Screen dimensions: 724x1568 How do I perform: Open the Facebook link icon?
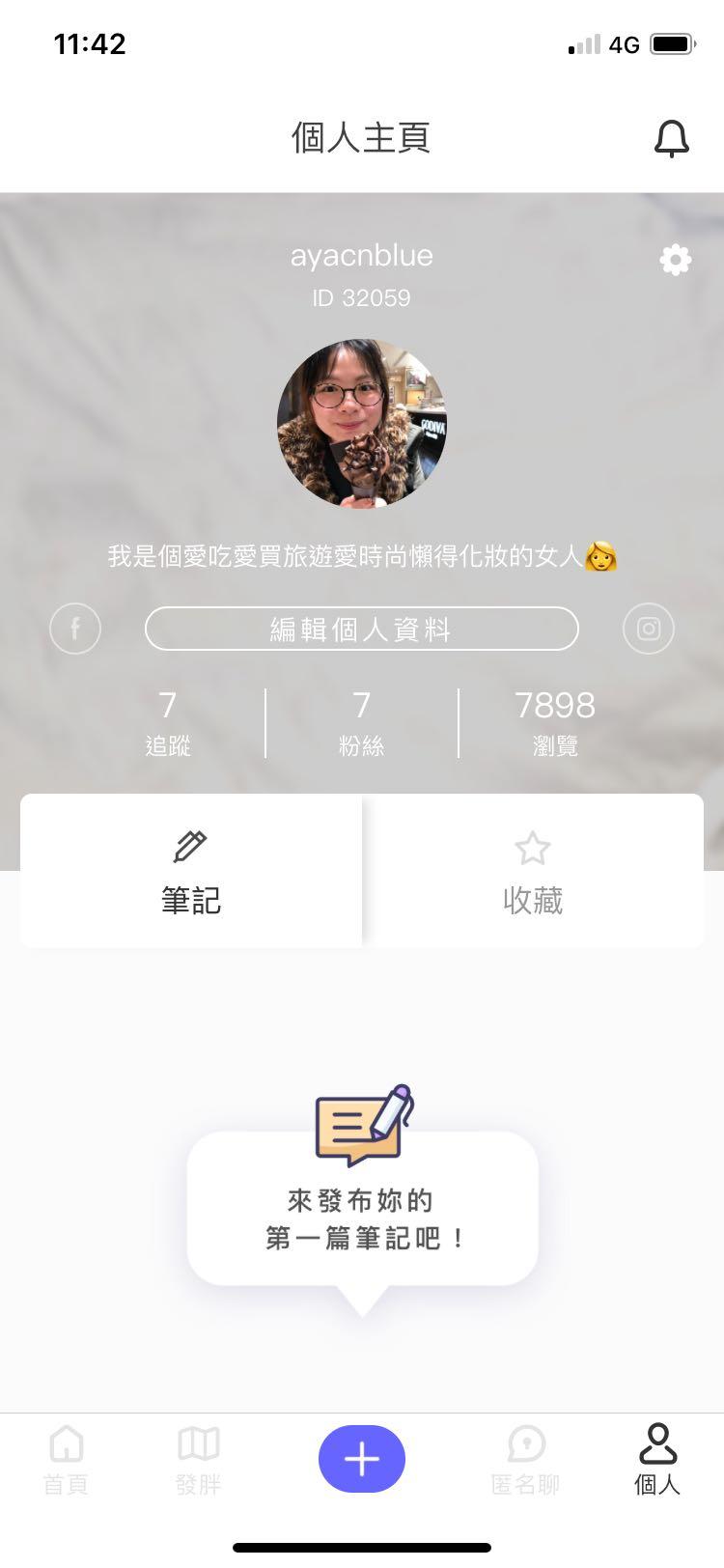click(75, 629)
